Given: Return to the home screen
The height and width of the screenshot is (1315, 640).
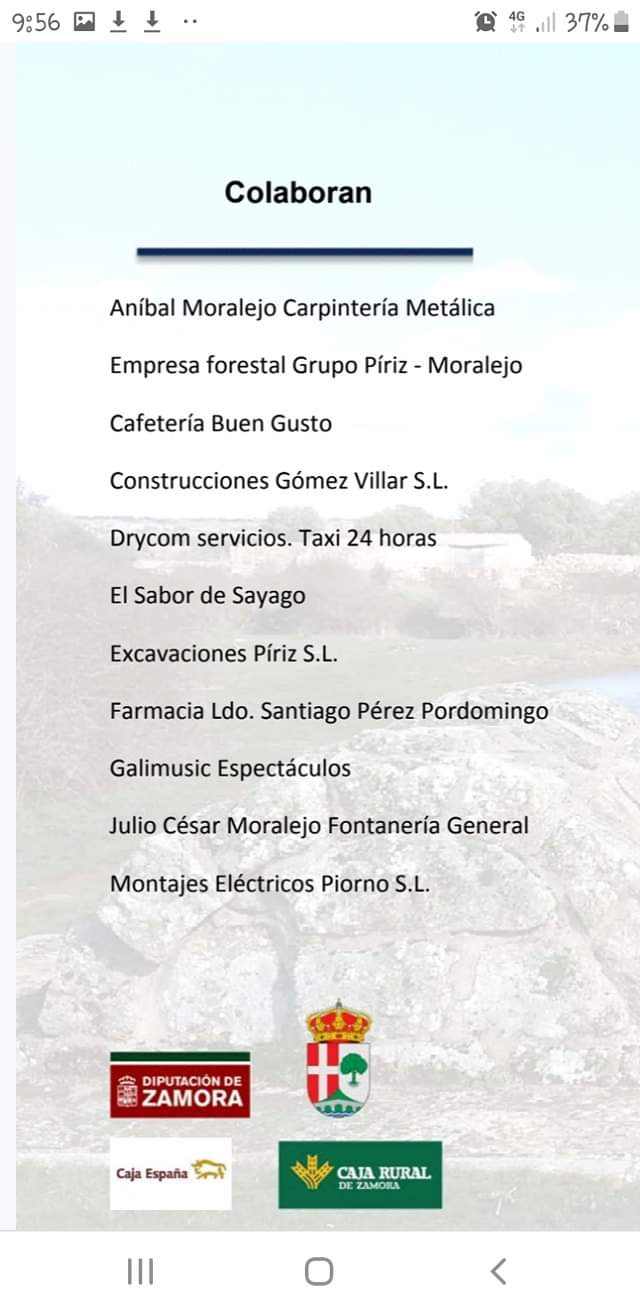Looking at the screenshot, I should click(319, 1271).
